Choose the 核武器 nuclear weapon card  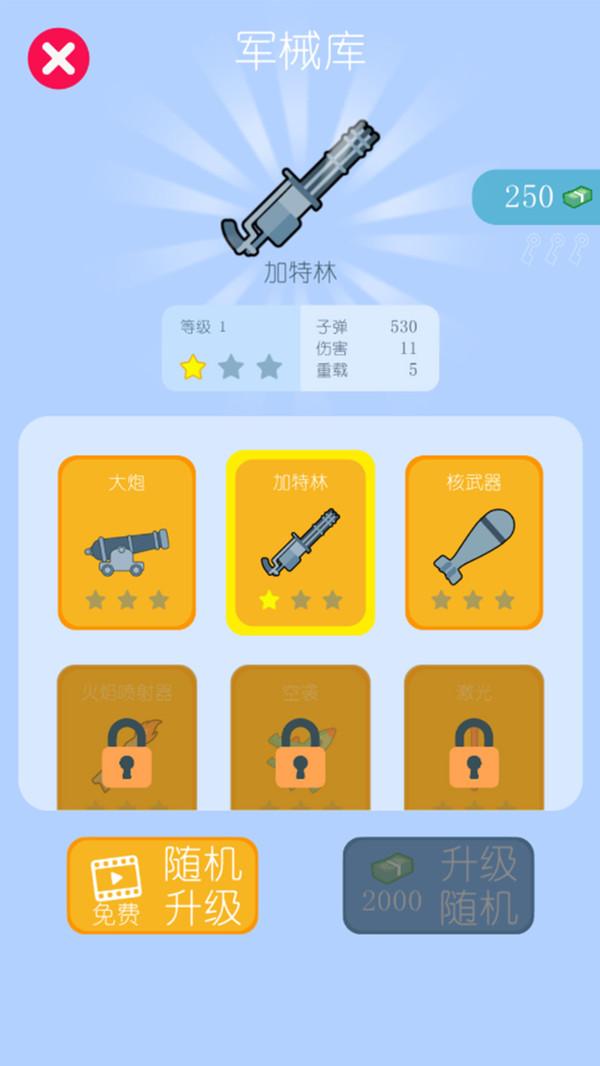474,543
